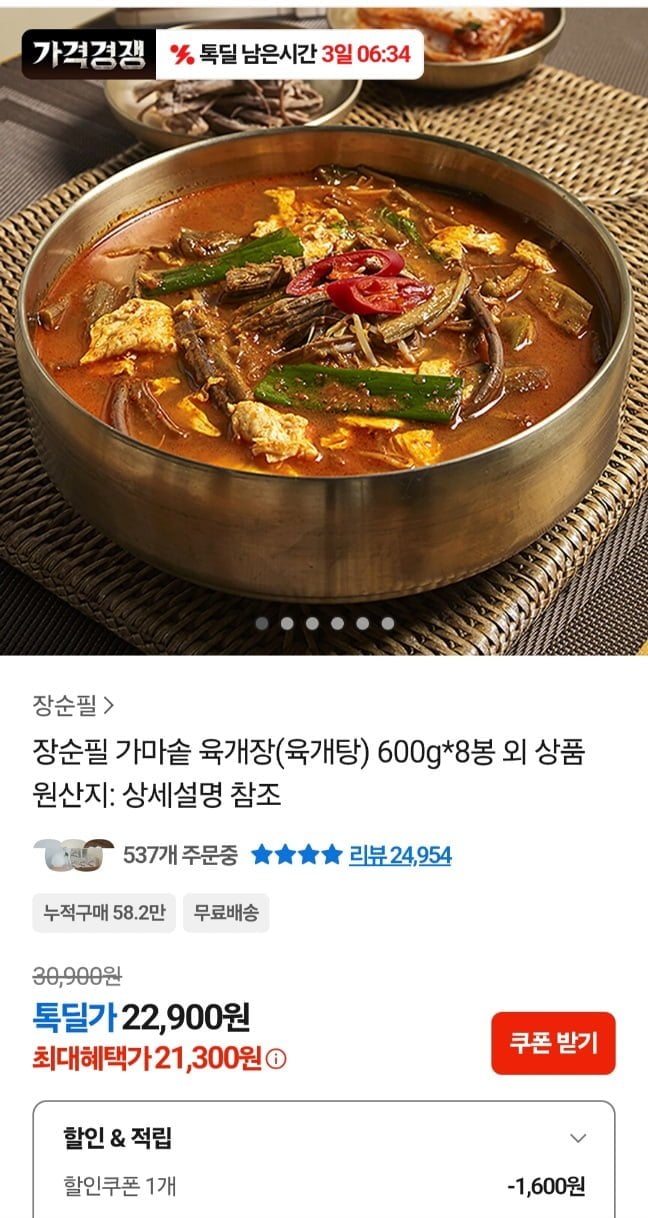Open the 리뷰 24,954 reviews link
The height and width of the screenshot is (1218, 648).
click(x=399, y=855)
